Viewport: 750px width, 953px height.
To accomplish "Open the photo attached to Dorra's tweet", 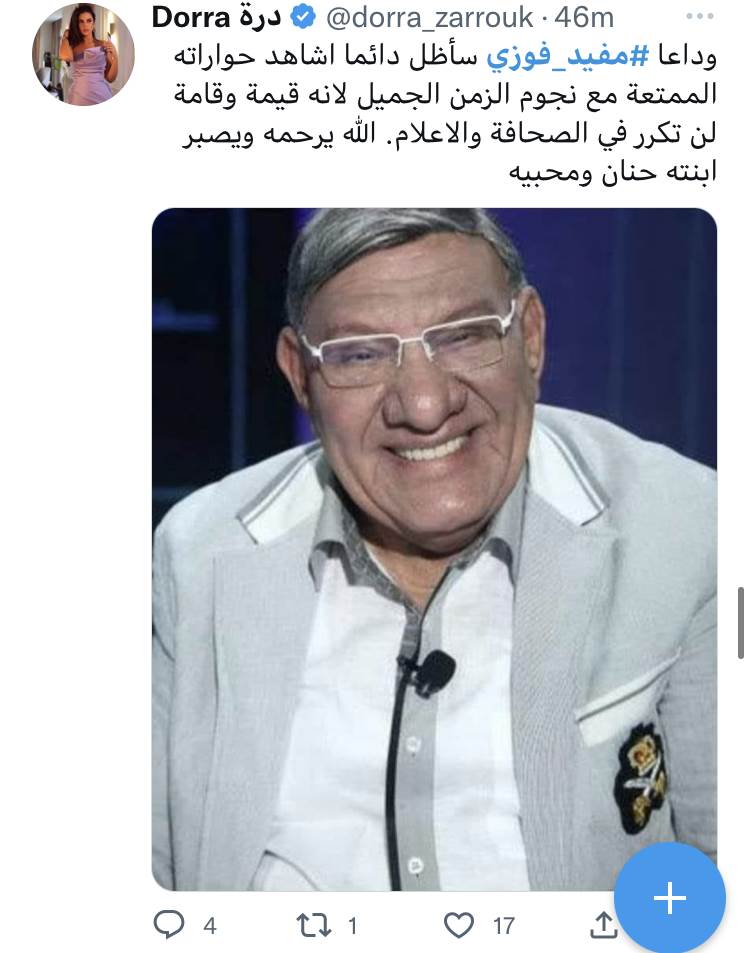I will point(434,548).
